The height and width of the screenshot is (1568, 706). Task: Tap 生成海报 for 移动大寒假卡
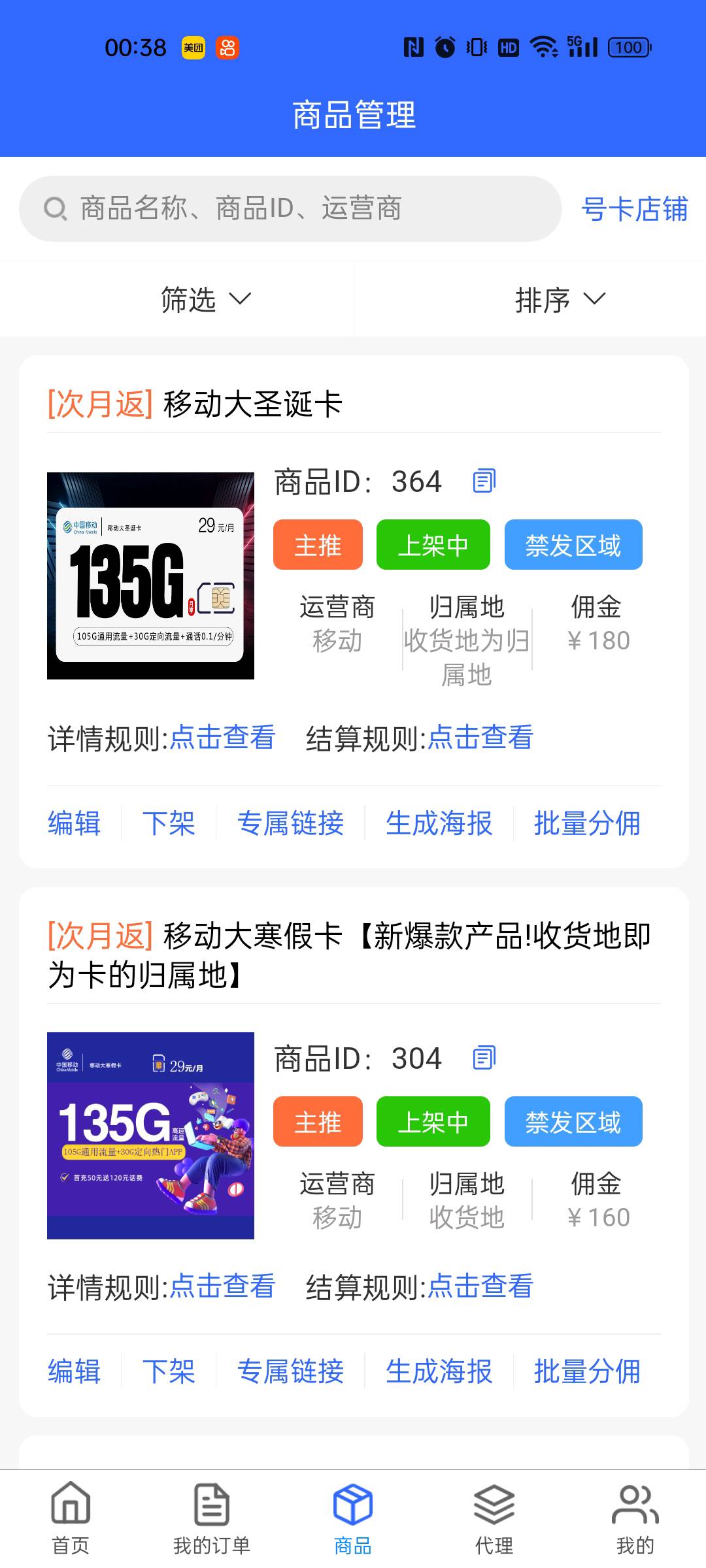[439, 1371]
